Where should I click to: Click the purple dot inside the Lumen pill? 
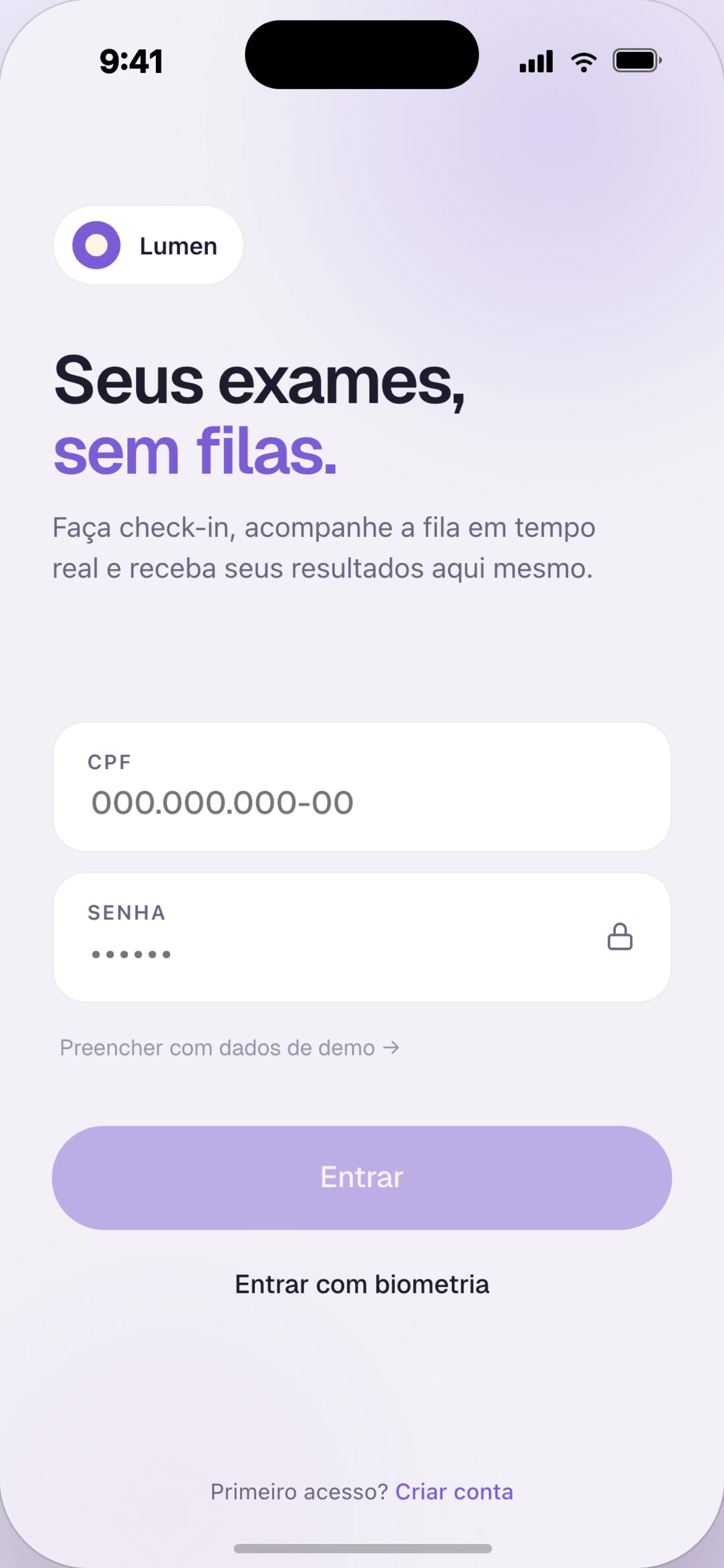(96, 245)
